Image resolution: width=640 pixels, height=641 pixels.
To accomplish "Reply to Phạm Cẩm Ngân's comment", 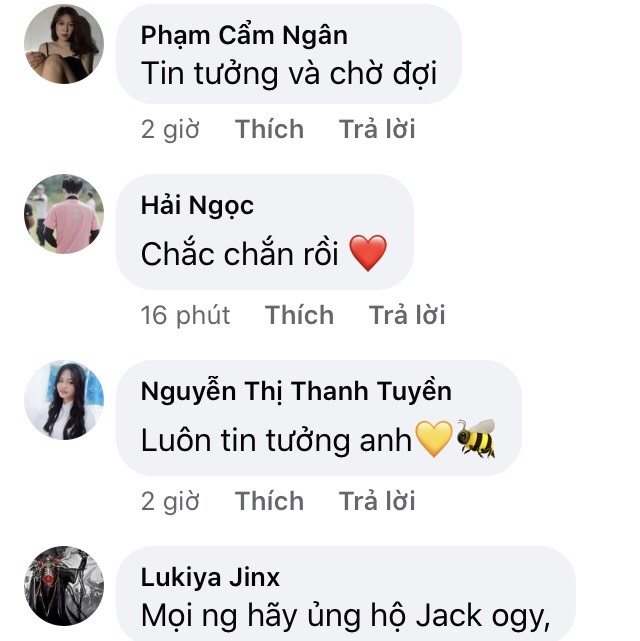I will (x=376, y=129).
